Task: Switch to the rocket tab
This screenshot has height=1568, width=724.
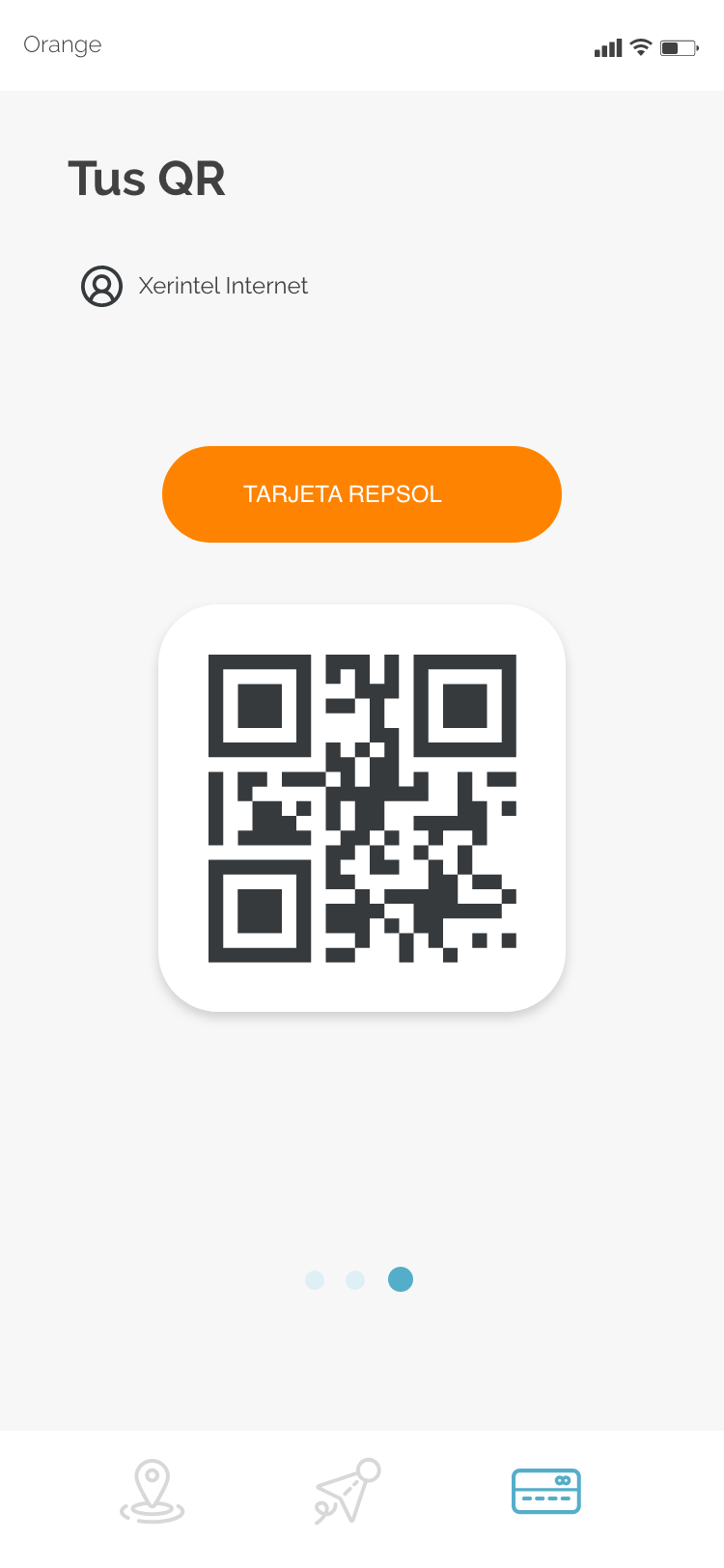Action: pyautogui.click(x=348, y=1491)
